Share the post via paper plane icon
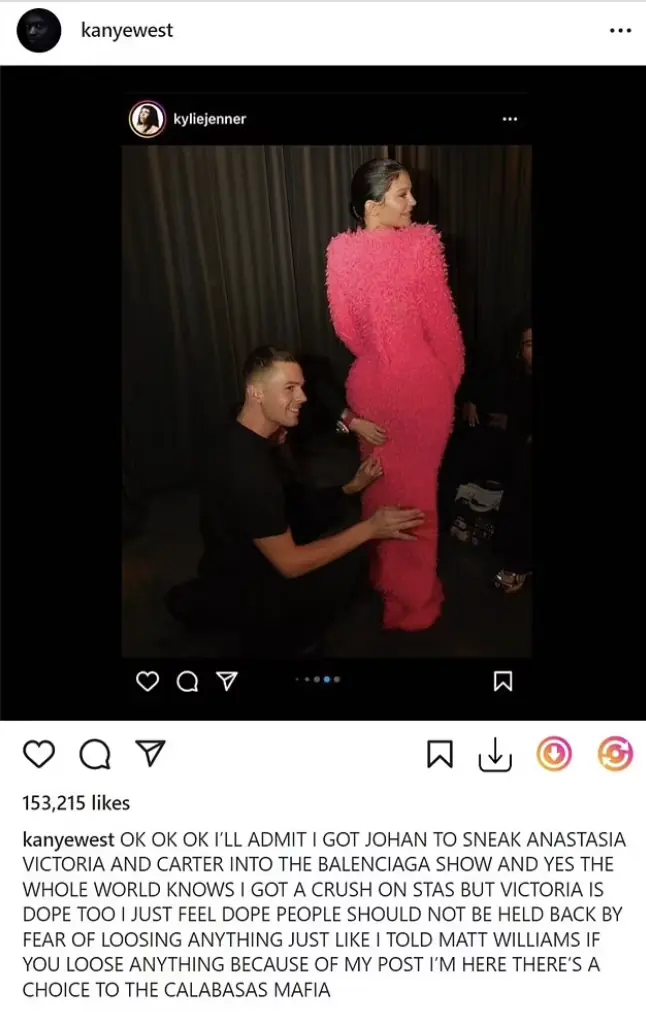646x1012 pixels. tap(149, 754)
